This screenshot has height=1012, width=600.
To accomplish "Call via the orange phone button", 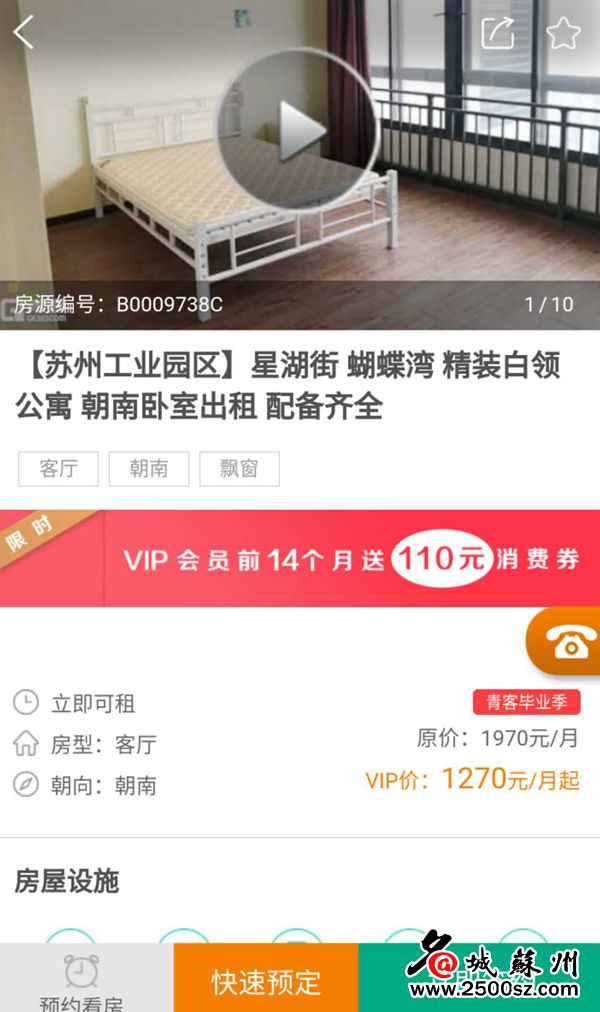I will pyautogui.click(x=565, y=642).
